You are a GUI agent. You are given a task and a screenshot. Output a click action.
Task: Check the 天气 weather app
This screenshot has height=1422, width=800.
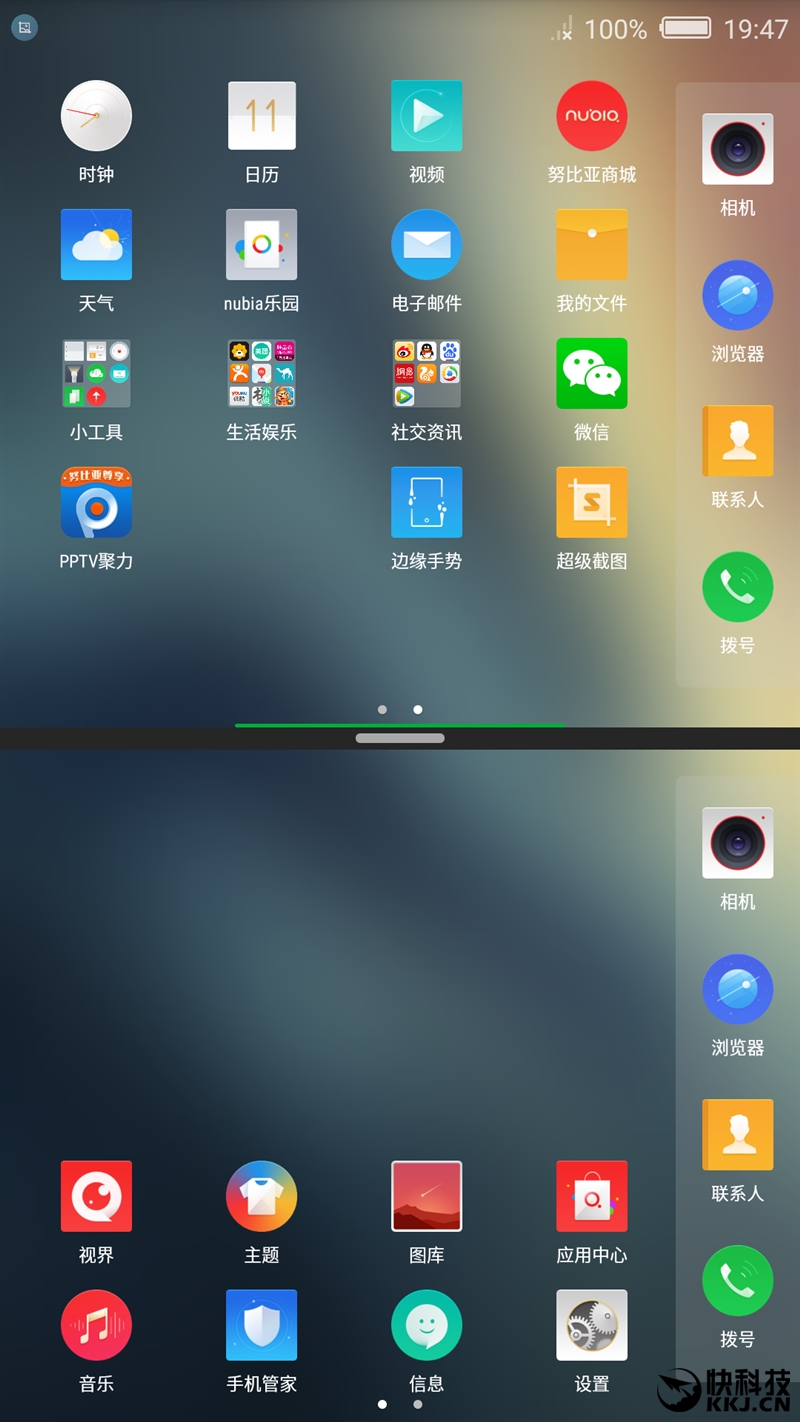tap(96, 245)
